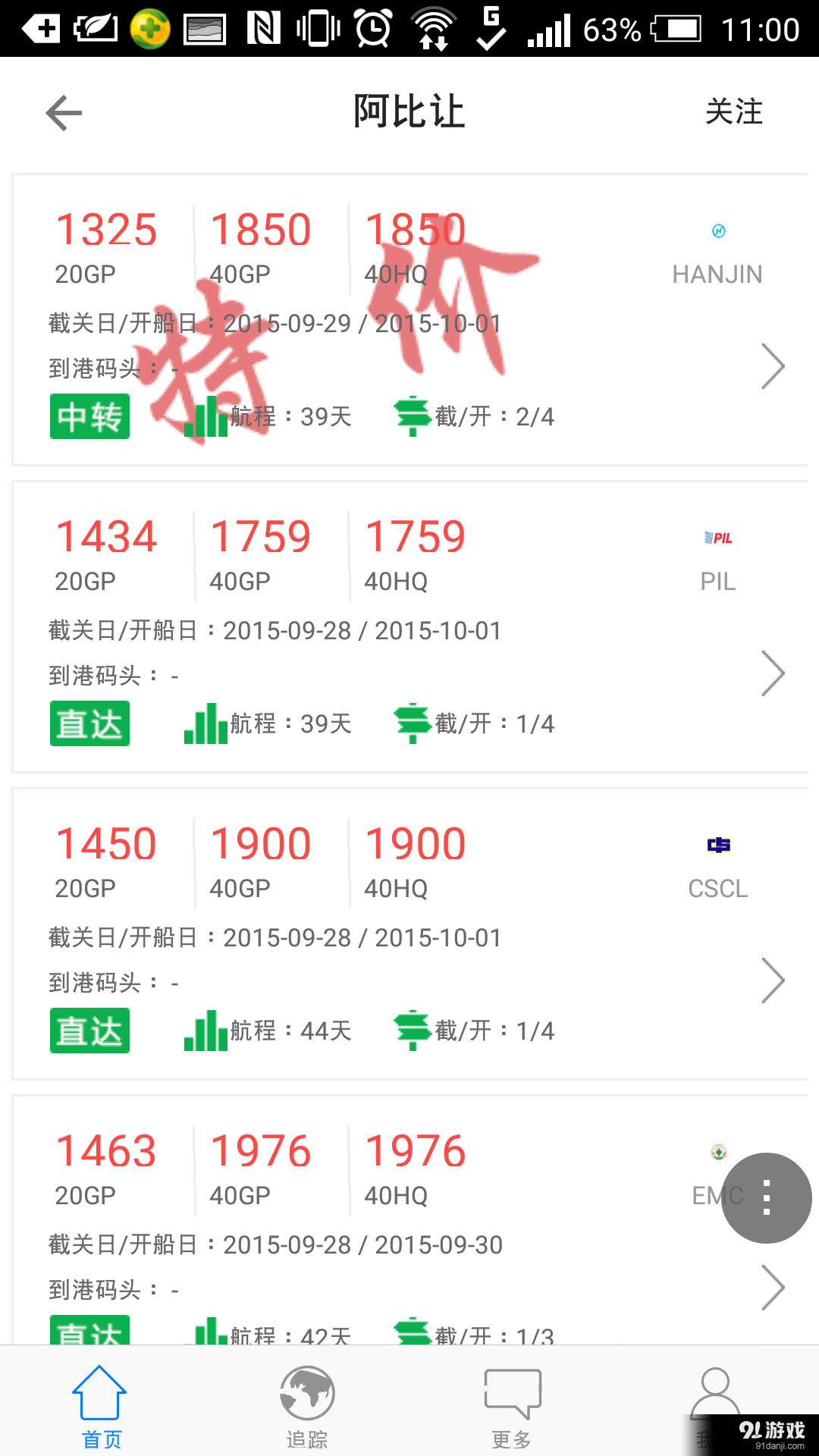Tap the back arrow to return
Viewport: 819px width, 1456px height.
pyautogui.click(x=64, y=111)
